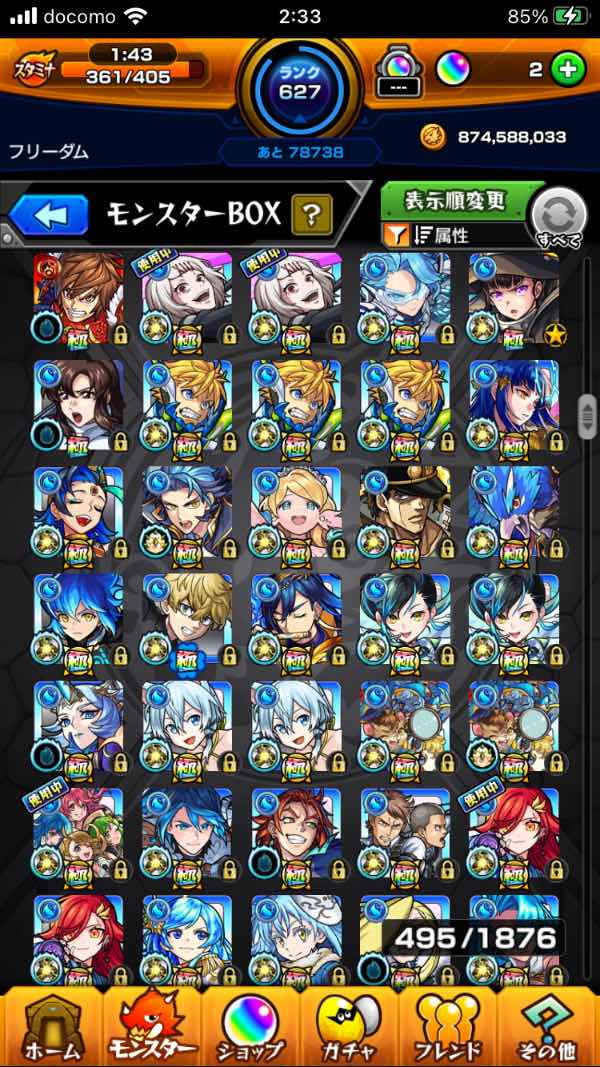600x1067 pixels.
Task: Open the pink-bowed blonde girl monster
Action: 296,512
